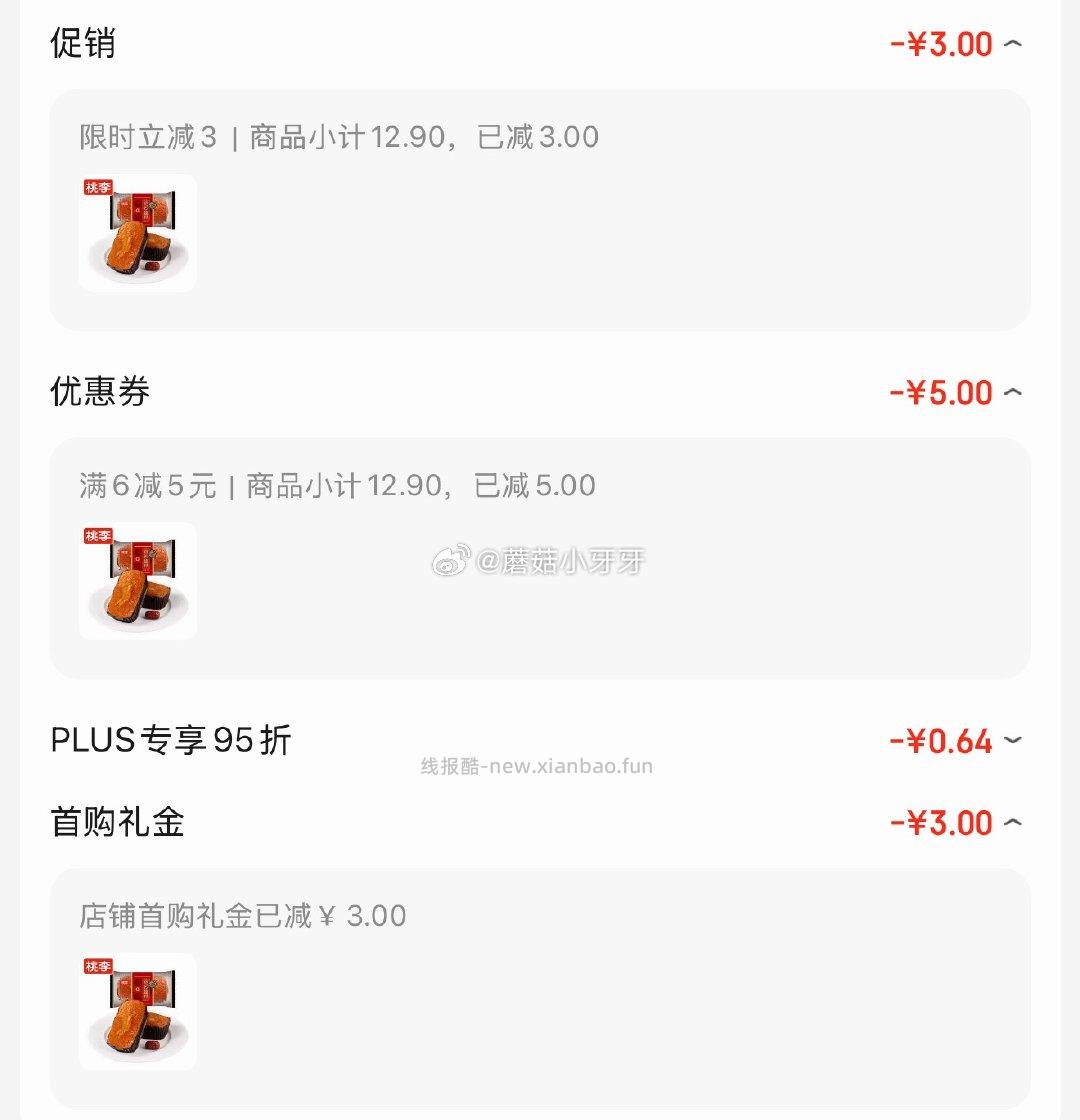Open the 店铺首购礼金已减¥3.00 detail row
This screenshot has width=1080, height=1120.
240,915
